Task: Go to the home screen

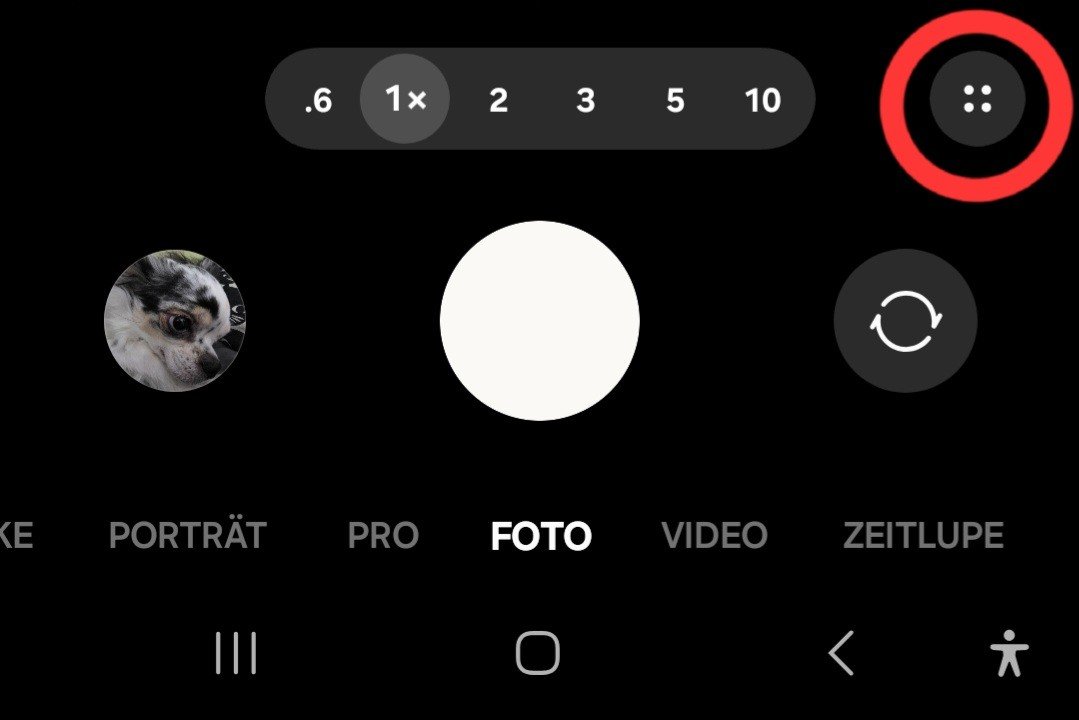Action: coord(538,654)
